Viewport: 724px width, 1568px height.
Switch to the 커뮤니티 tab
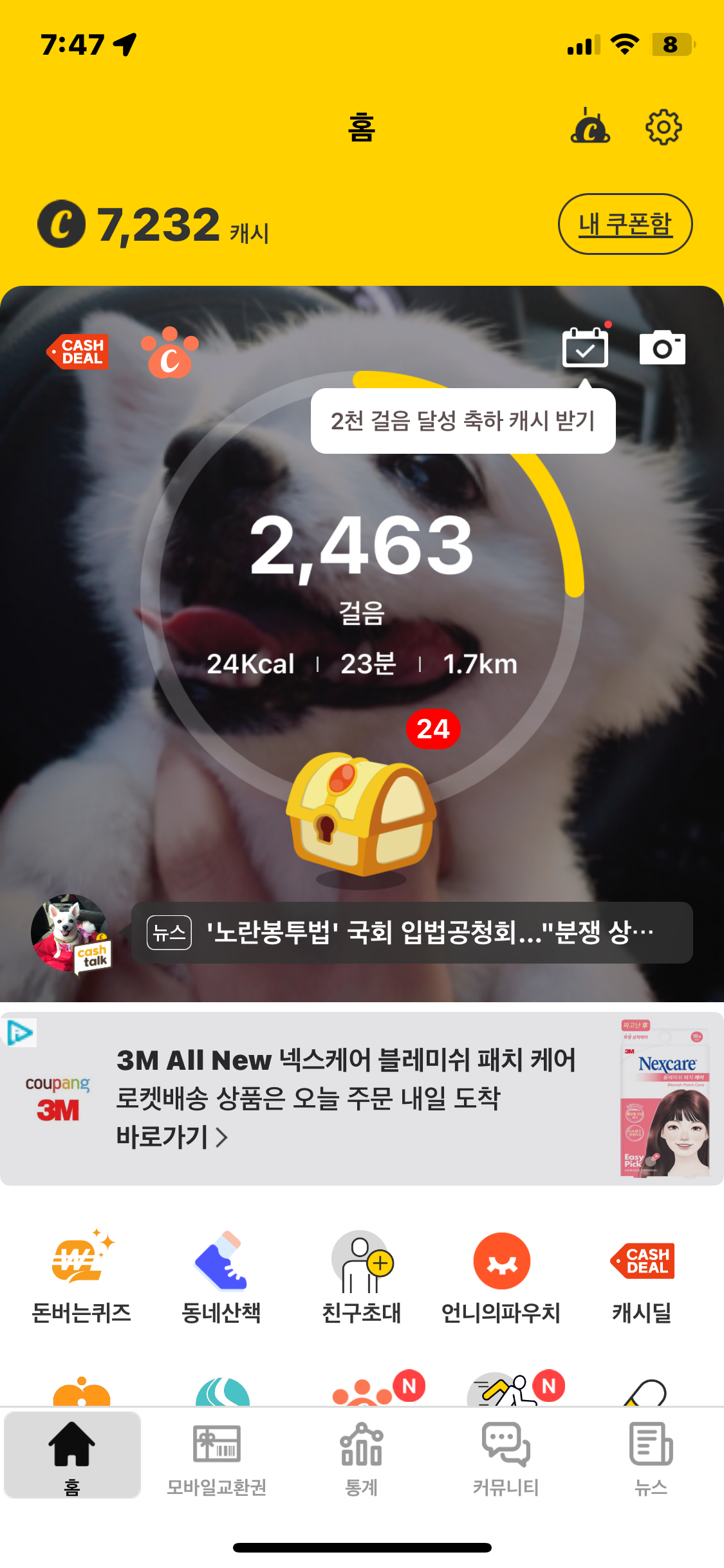[506, 1459]
